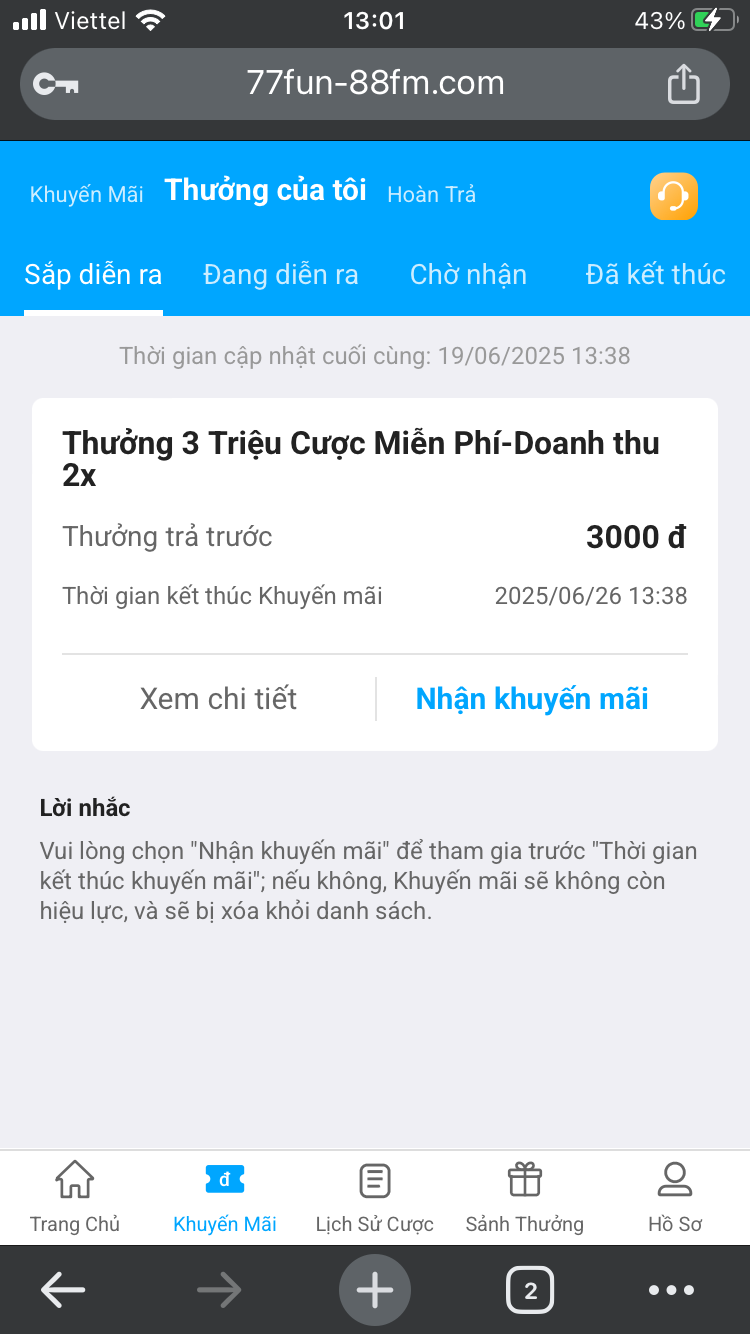The height and width of the screenshot is (1334, 750).
Task: Open the Hồ Sơ profile tab
Action: [x=675, y=1197]
